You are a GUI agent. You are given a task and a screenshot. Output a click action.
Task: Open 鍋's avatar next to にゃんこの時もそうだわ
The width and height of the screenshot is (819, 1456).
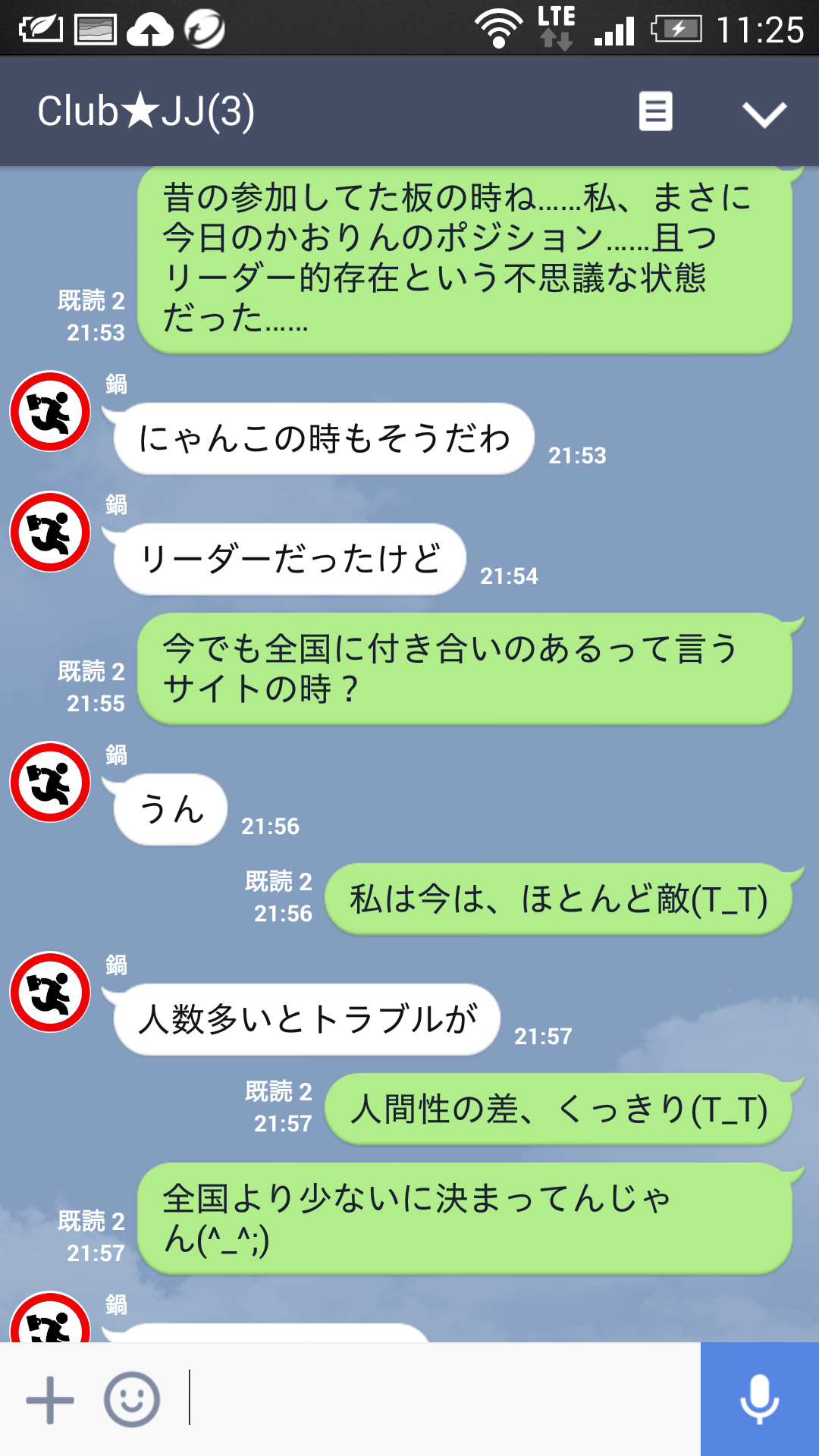pos(50,411)
